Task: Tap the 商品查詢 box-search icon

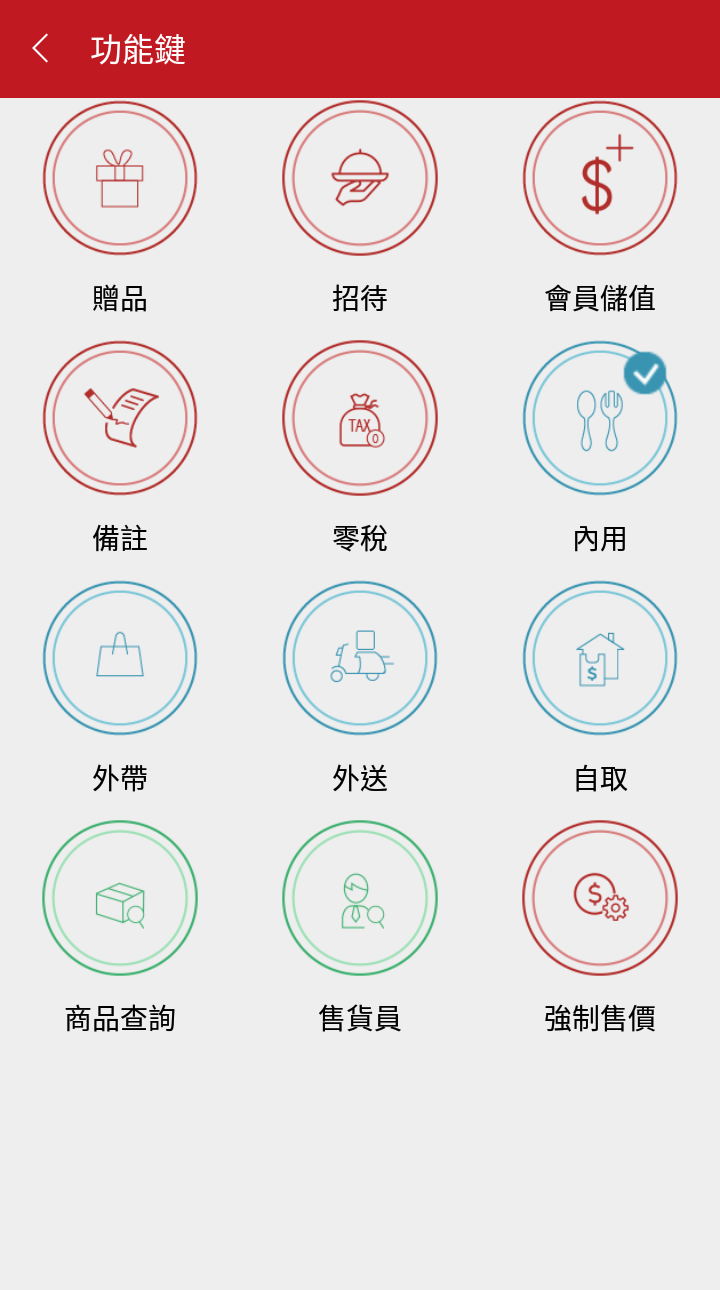Action: coord(120,897)
